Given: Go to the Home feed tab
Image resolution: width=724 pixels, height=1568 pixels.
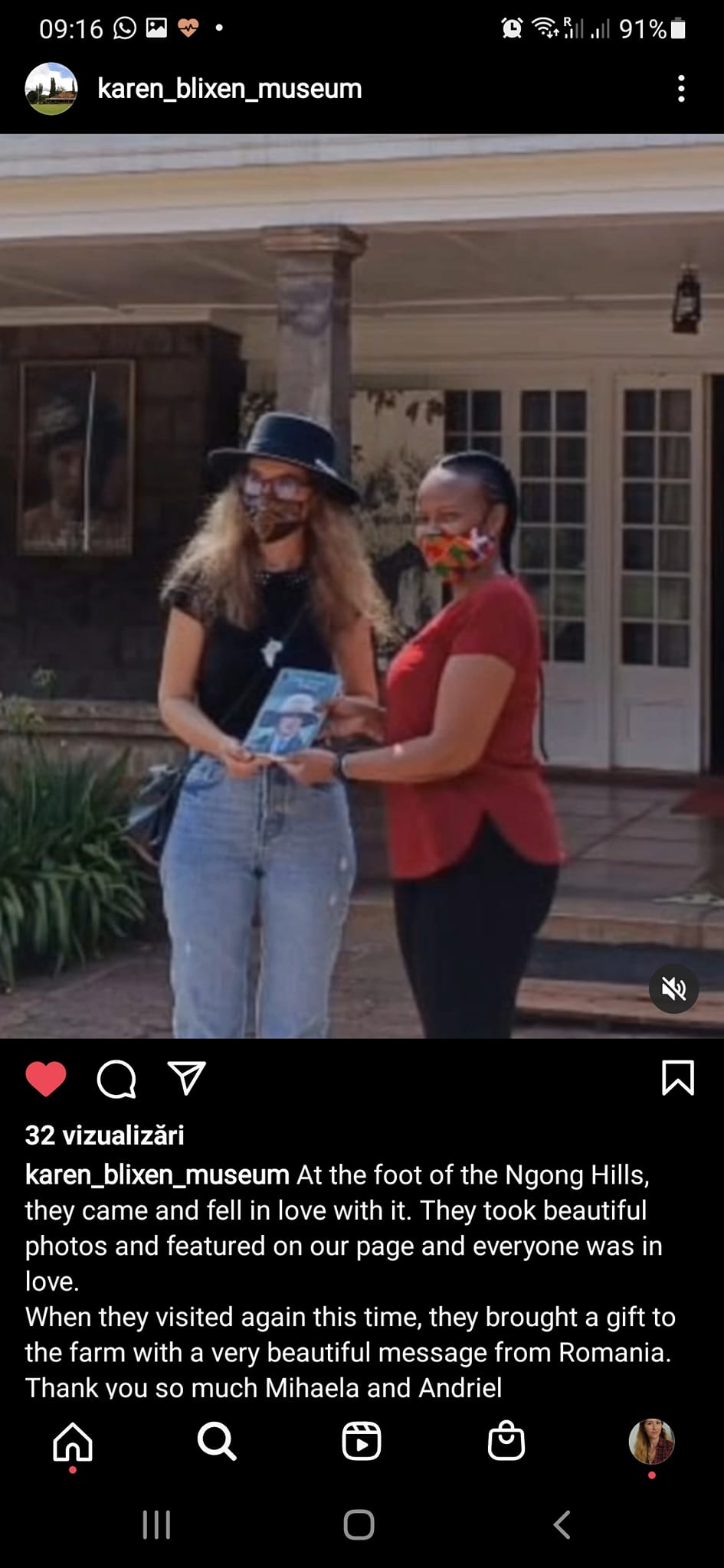Looking at the screenshot, I should (x=73, y=1442).
